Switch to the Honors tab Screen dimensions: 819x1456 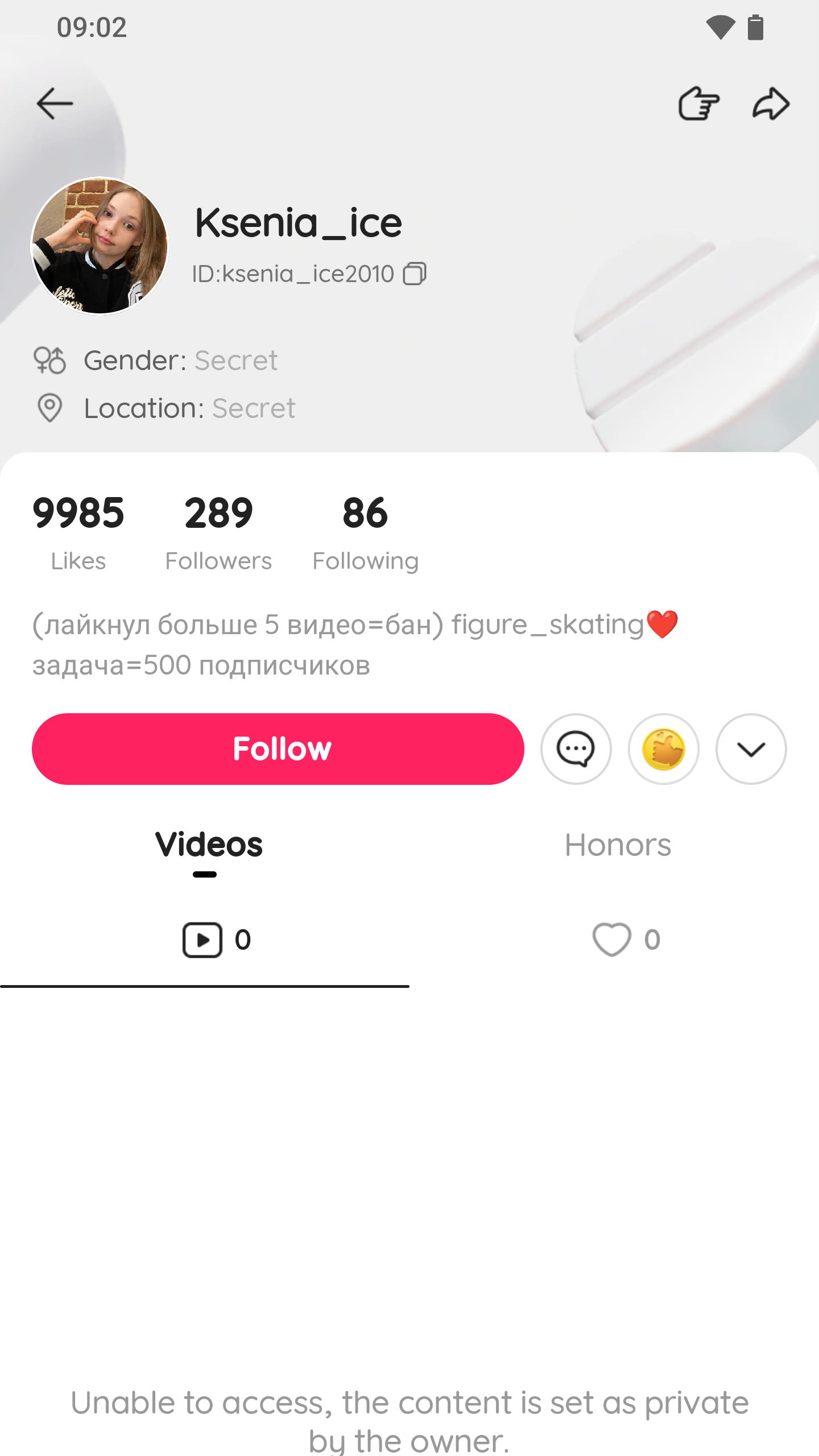coord(618,845)
